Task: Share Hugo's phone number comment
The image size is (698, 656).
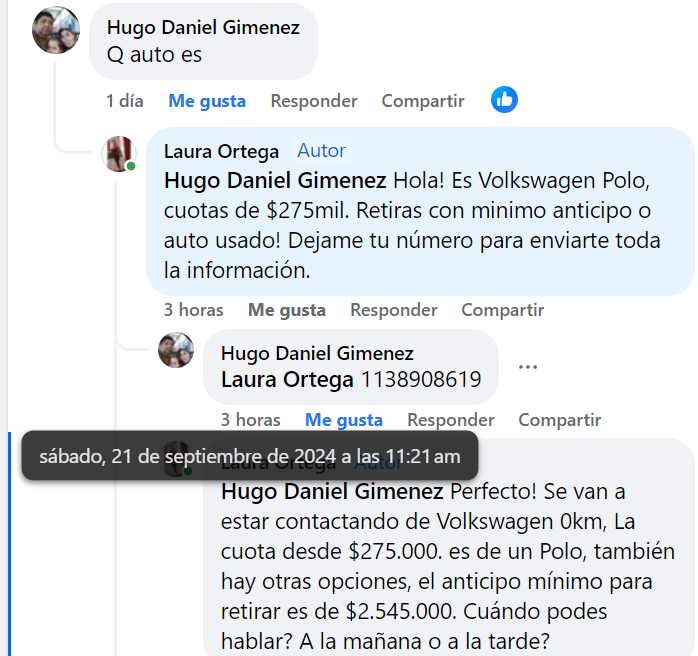Action: tap(560, 420)
